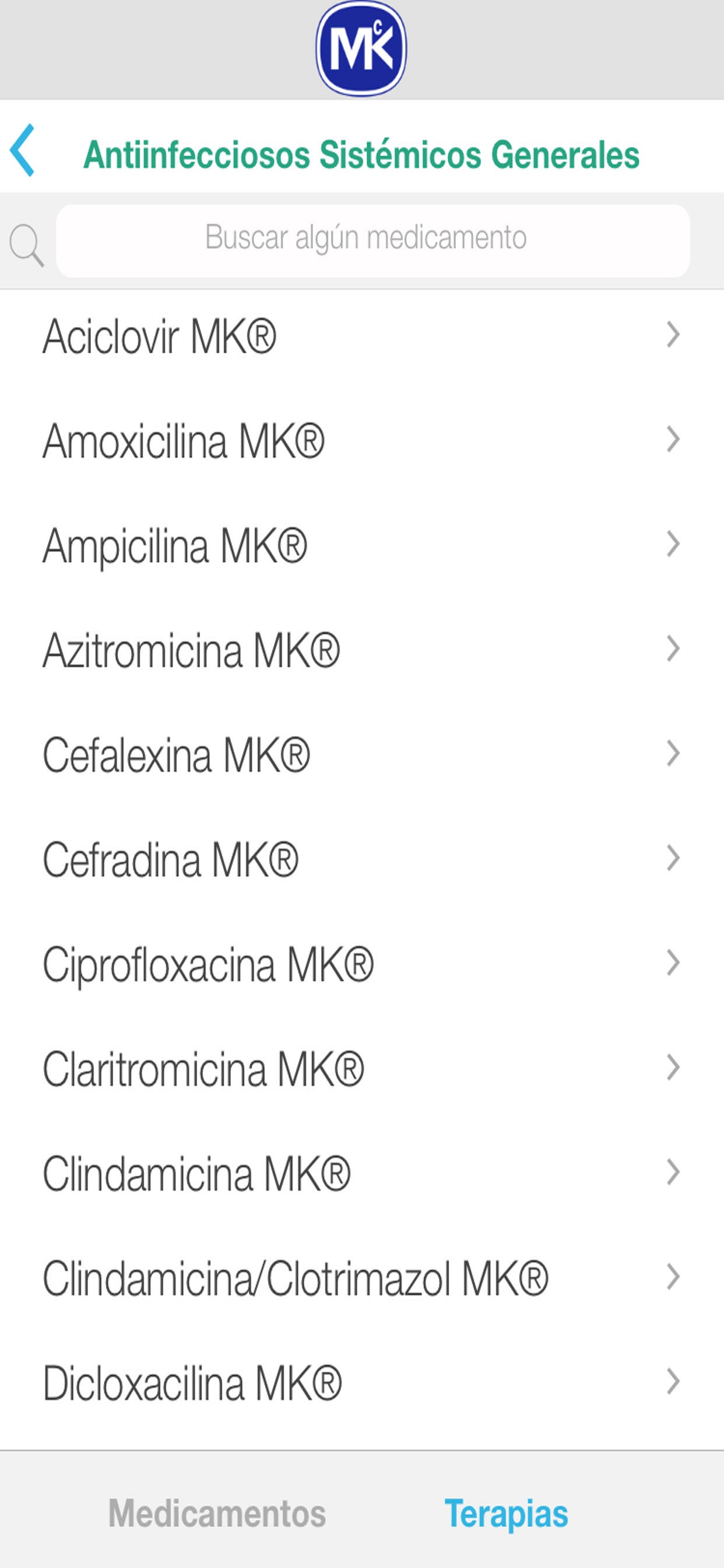This screenshot has height=1568, width=724.
Task: Tap the MK logo at the top
Action: (362, 50)
